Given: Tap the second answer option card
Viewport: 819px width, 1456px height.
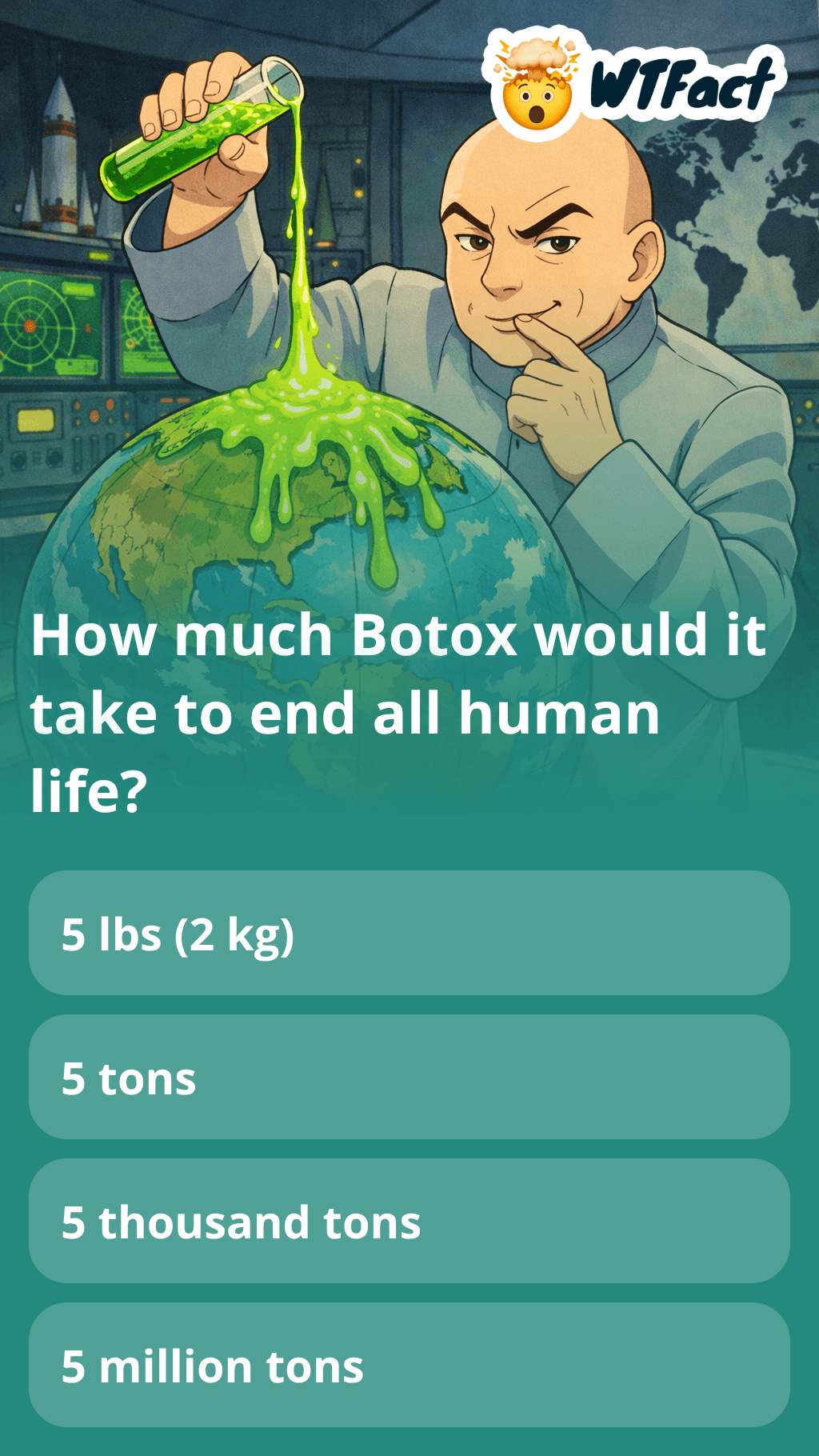Looking at the screenshot, I should [x=409, y=1078].
